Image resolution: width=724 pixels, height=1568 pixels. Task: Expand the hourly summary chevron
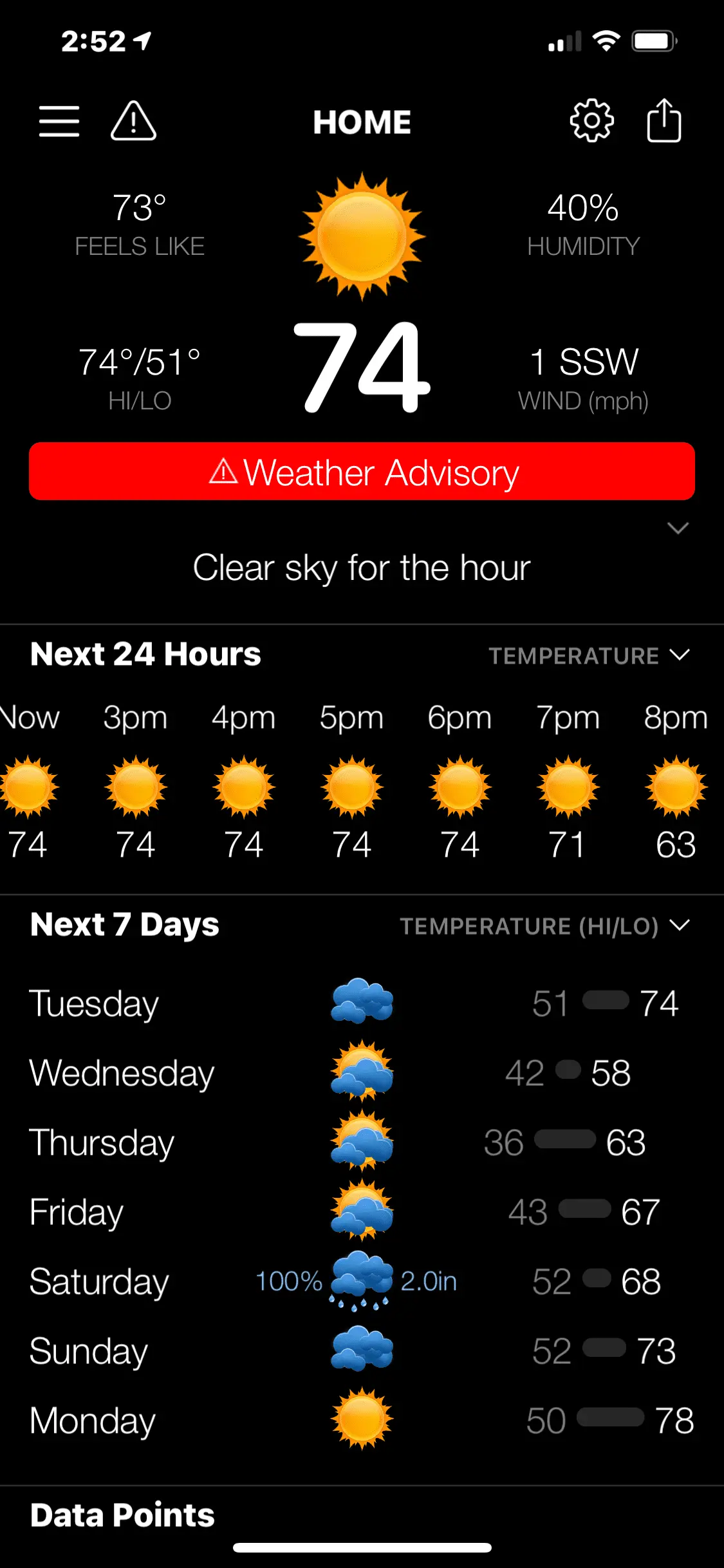point(678,528)
